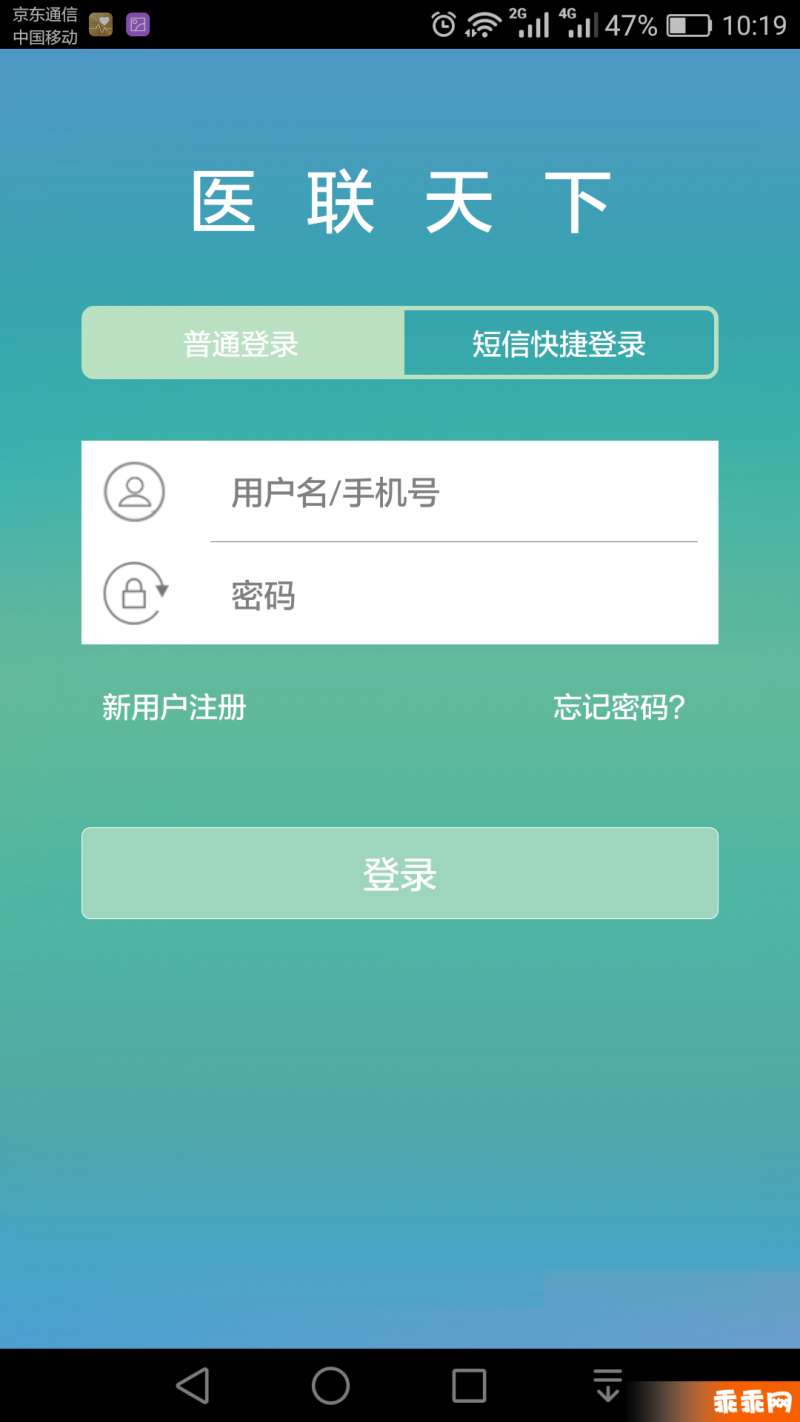Open 新用户注册 to register
Image resolution: width=800 pixels, height=1422 pixels.
[174, 707]
